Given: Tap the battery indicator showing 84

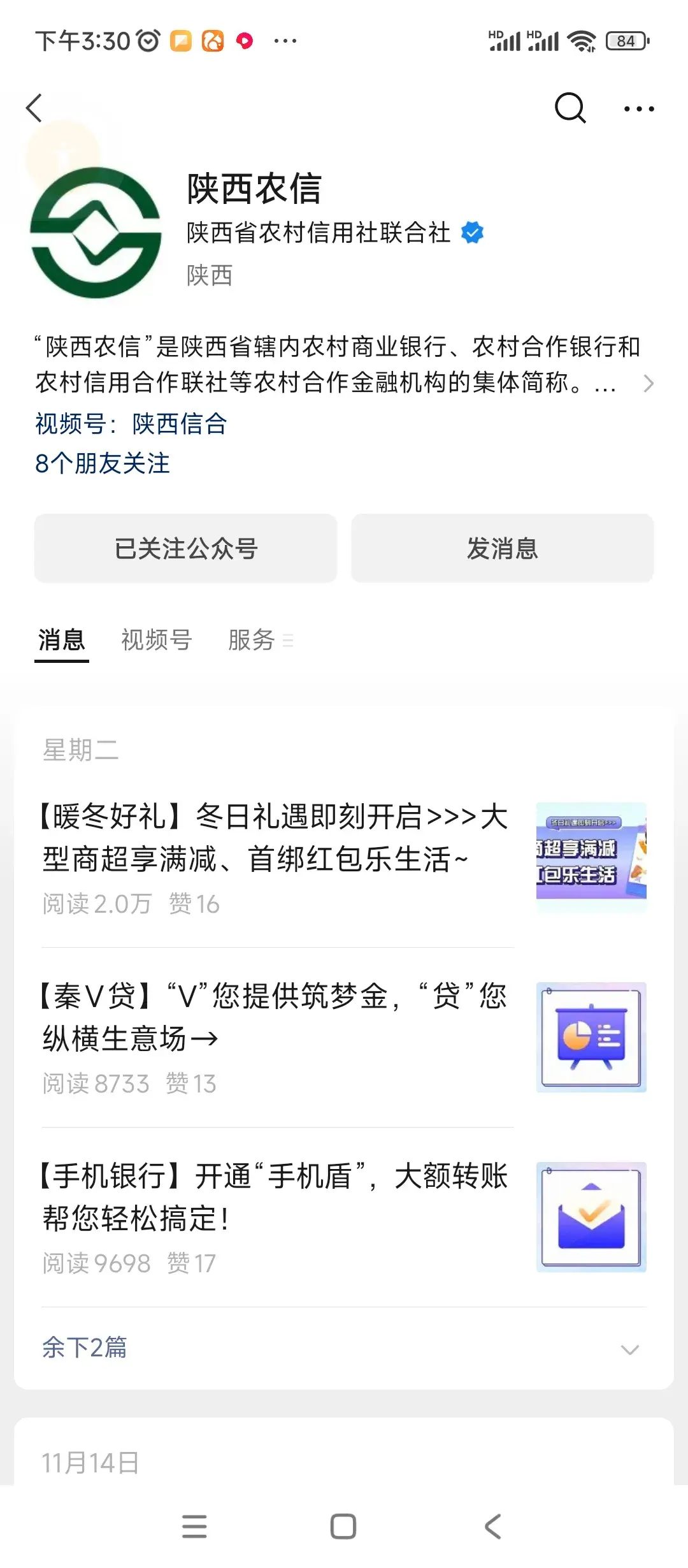Looking at the screenshot, I should point(627,40).
